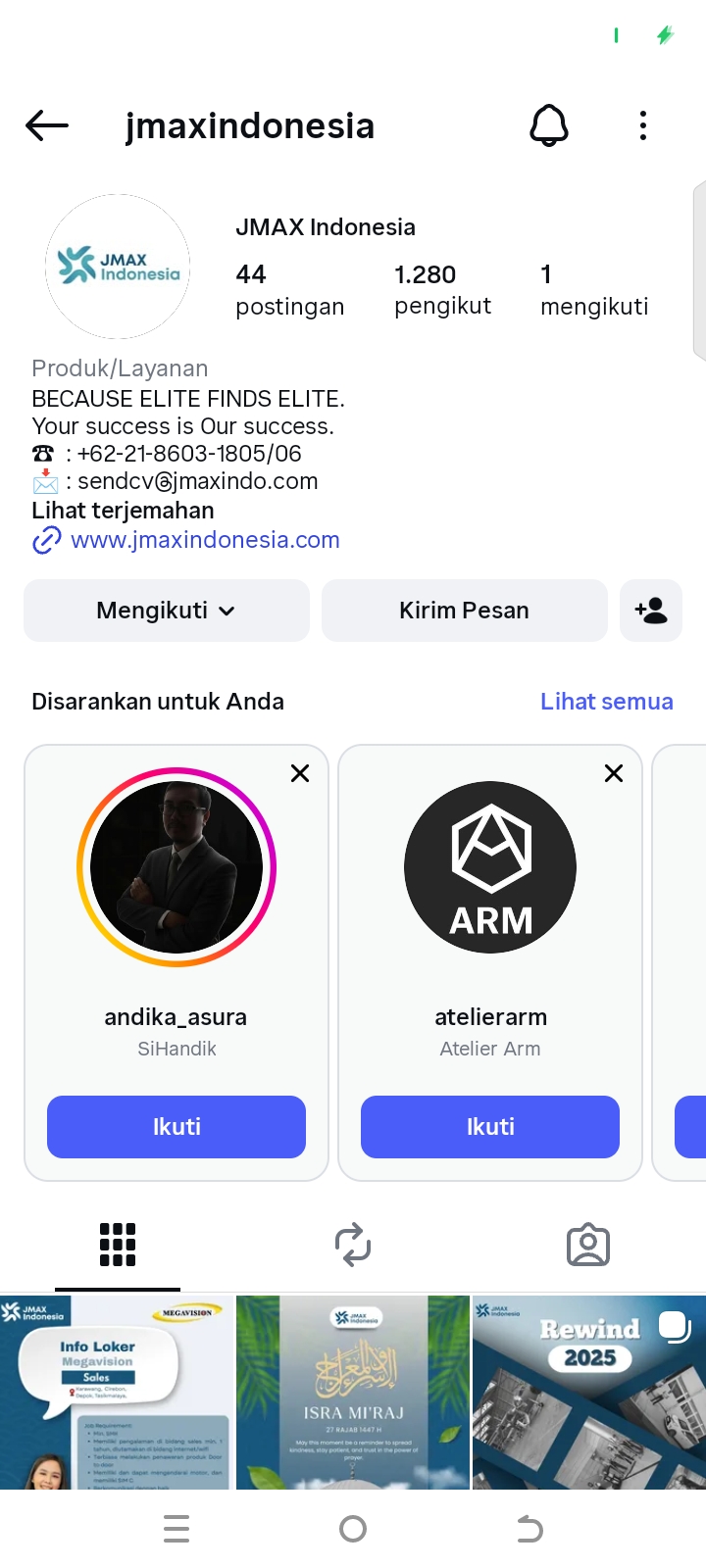
Task: Show suggested accounts via add-person icon
Action: point(651,611)
